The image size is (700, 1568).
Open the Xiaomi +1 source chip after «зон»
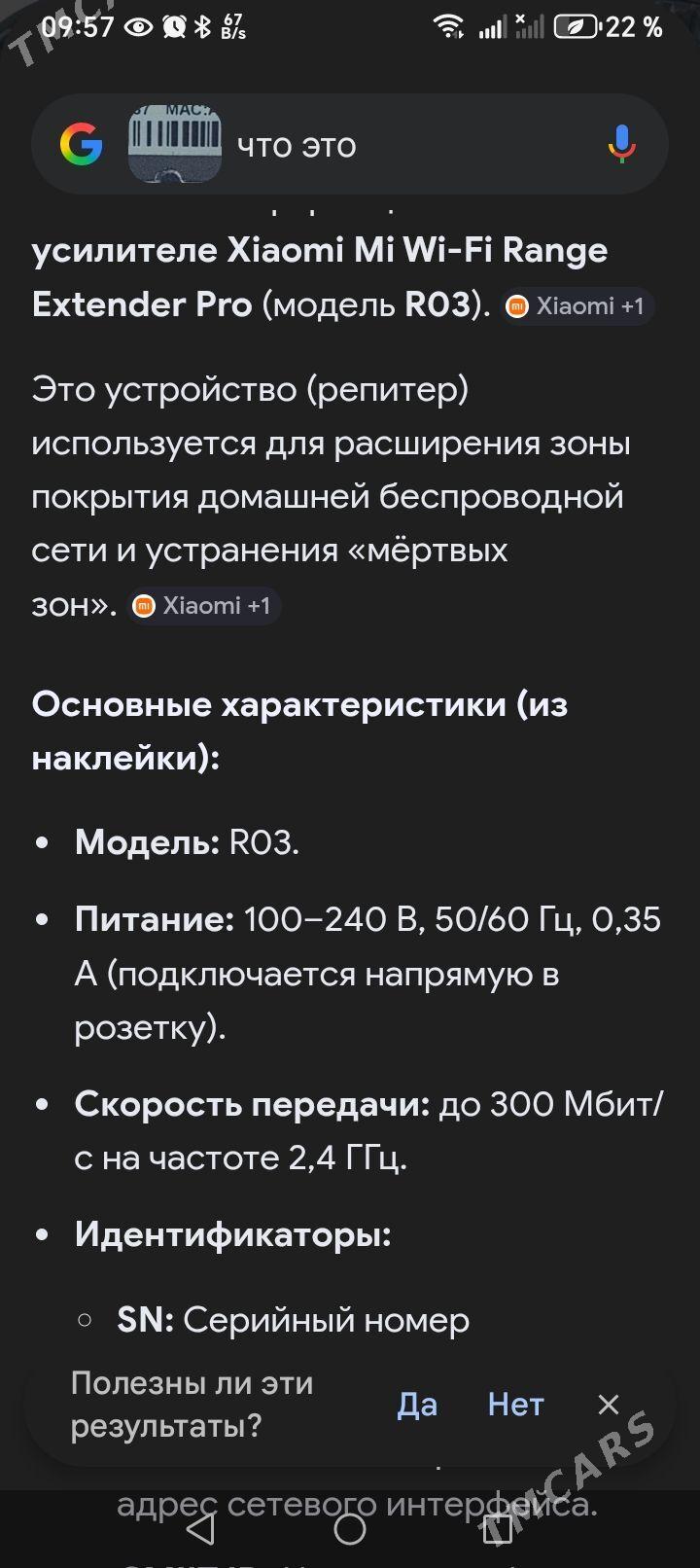(x=204, y=606)
